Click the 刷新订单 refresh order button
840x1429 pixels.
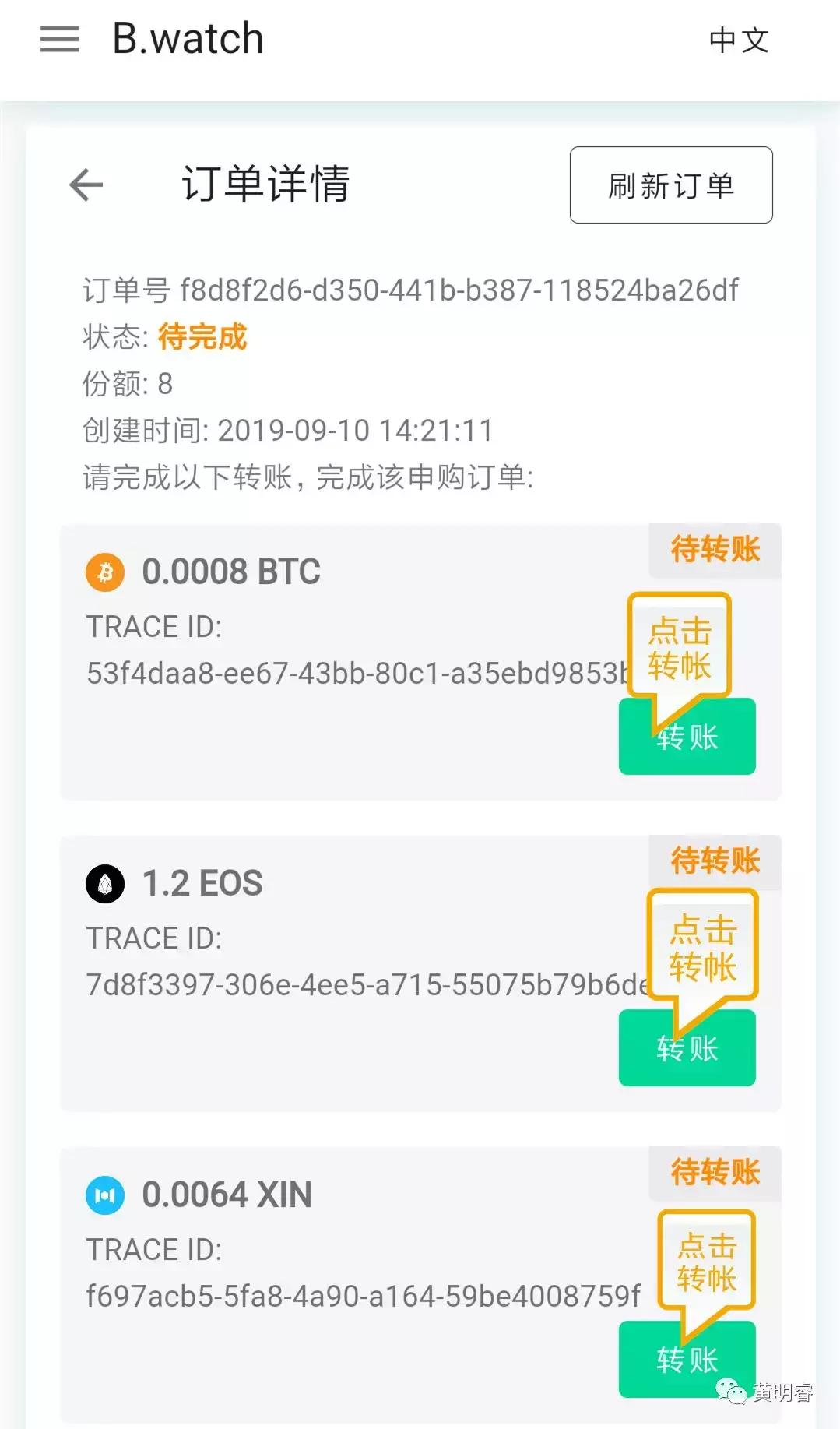point(670,185)
